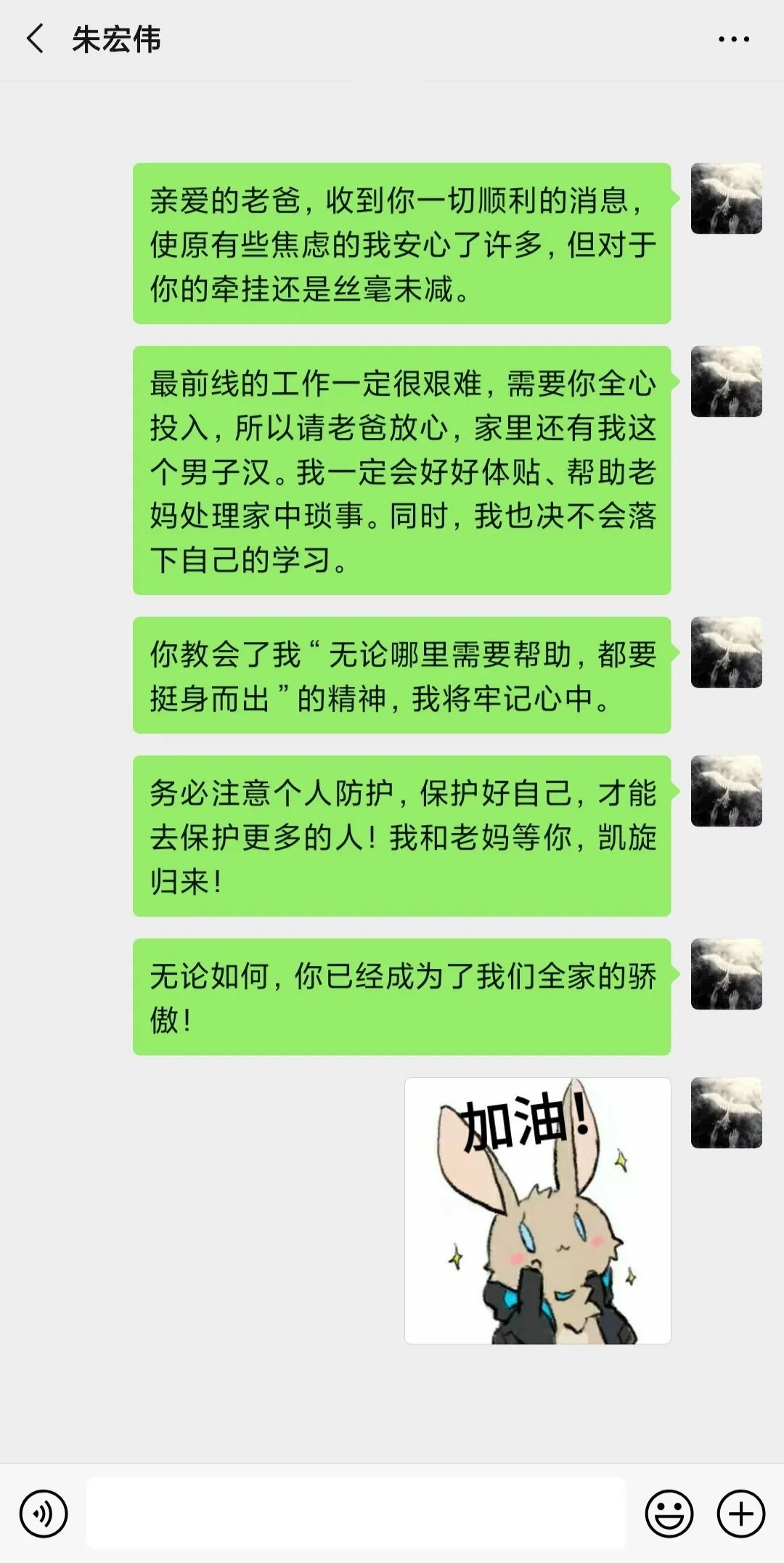Tap the avatar beside the 亲爱的老爸 message
The height and width of the screenshot is (1563, 784).
[x=726, y=198]
